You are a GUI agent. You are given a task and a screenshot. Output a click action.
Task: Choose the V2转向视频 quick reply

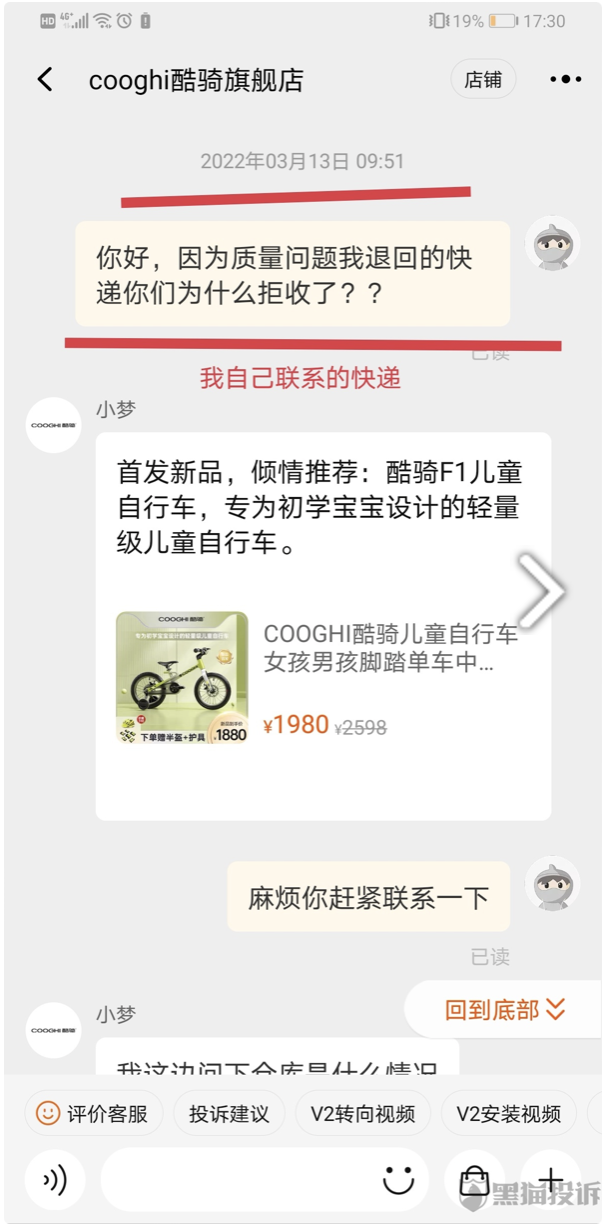click(x=362, y=1113)
